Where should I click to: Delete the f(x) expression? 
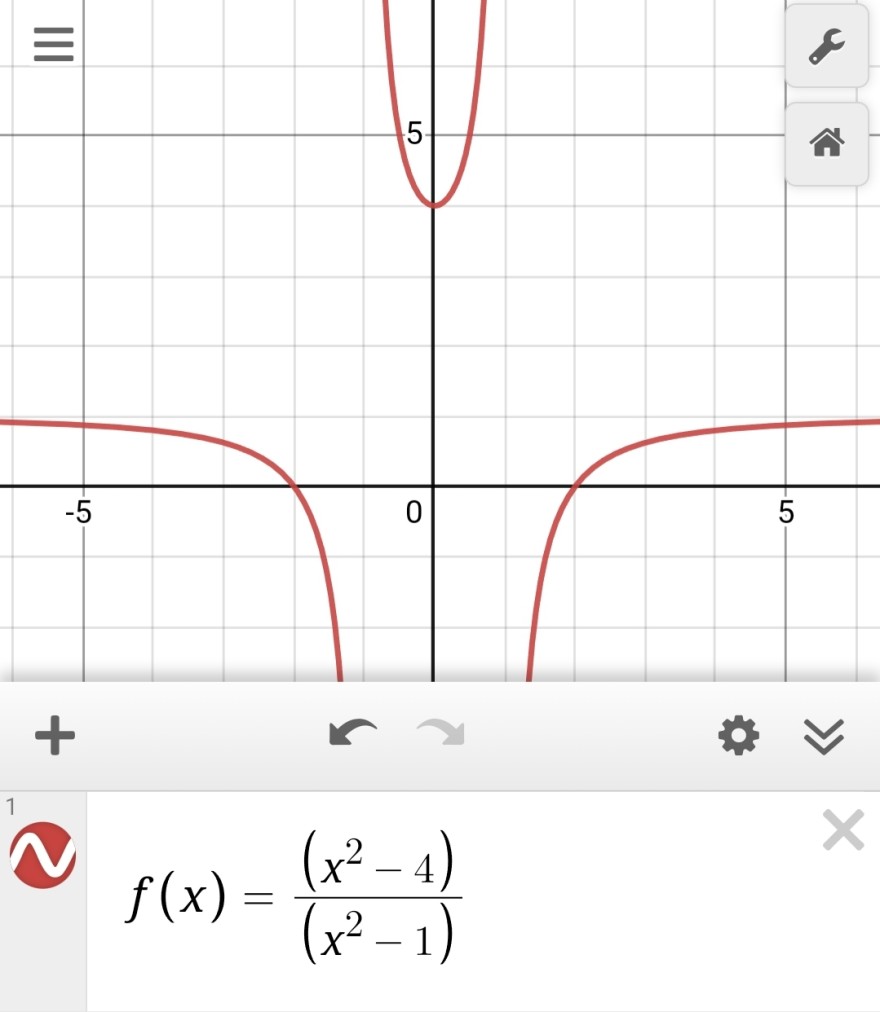[842, 830]
